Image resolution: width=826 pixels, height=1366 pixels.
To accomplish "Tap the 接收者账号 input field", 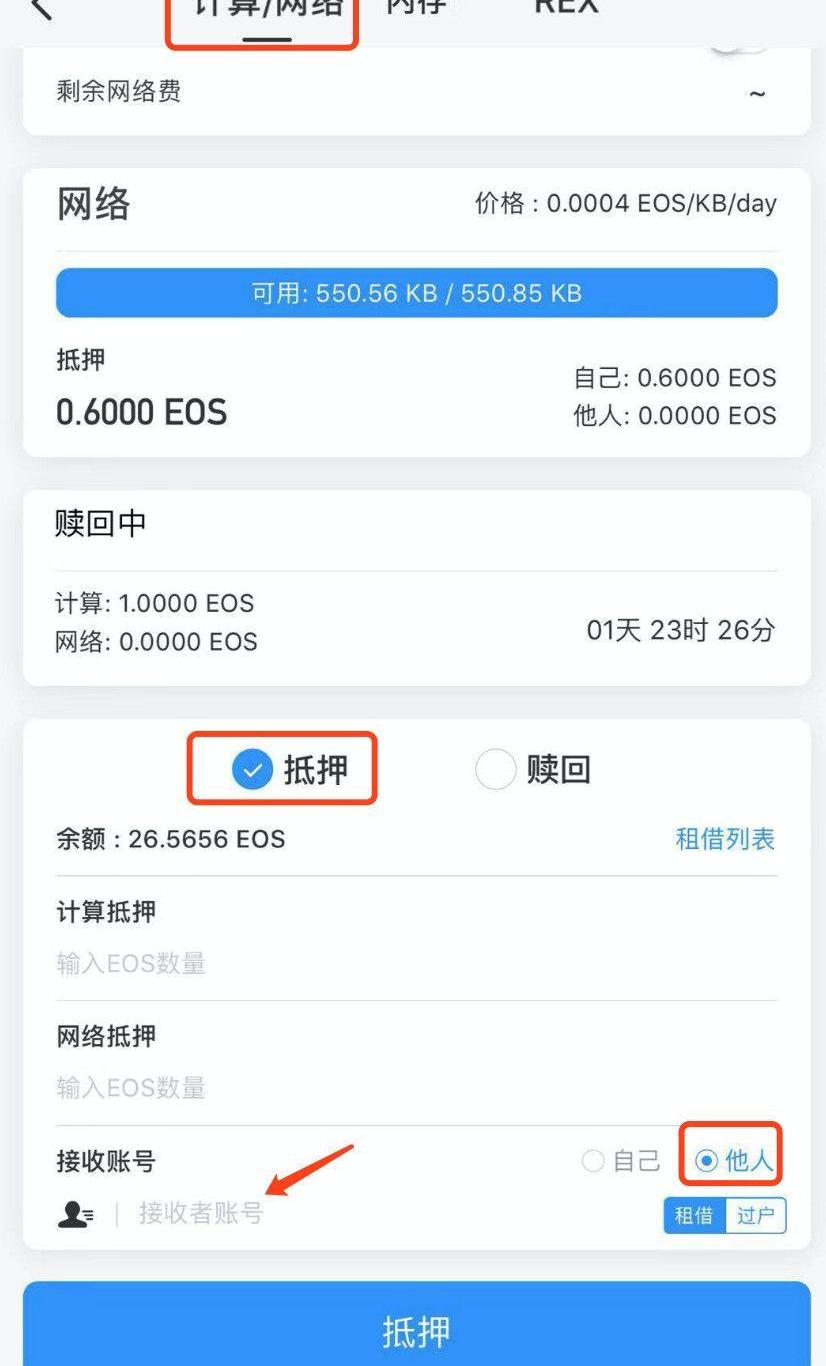I will coord(390,1214).
